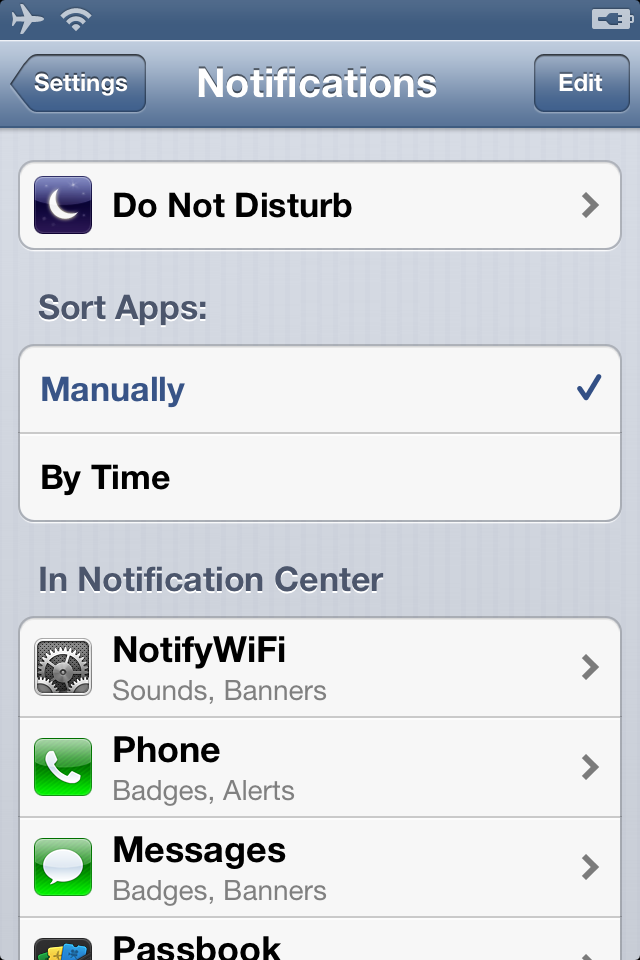640x960 pixels.
Task: Tap the Edit button
Action: pos(580,83)
